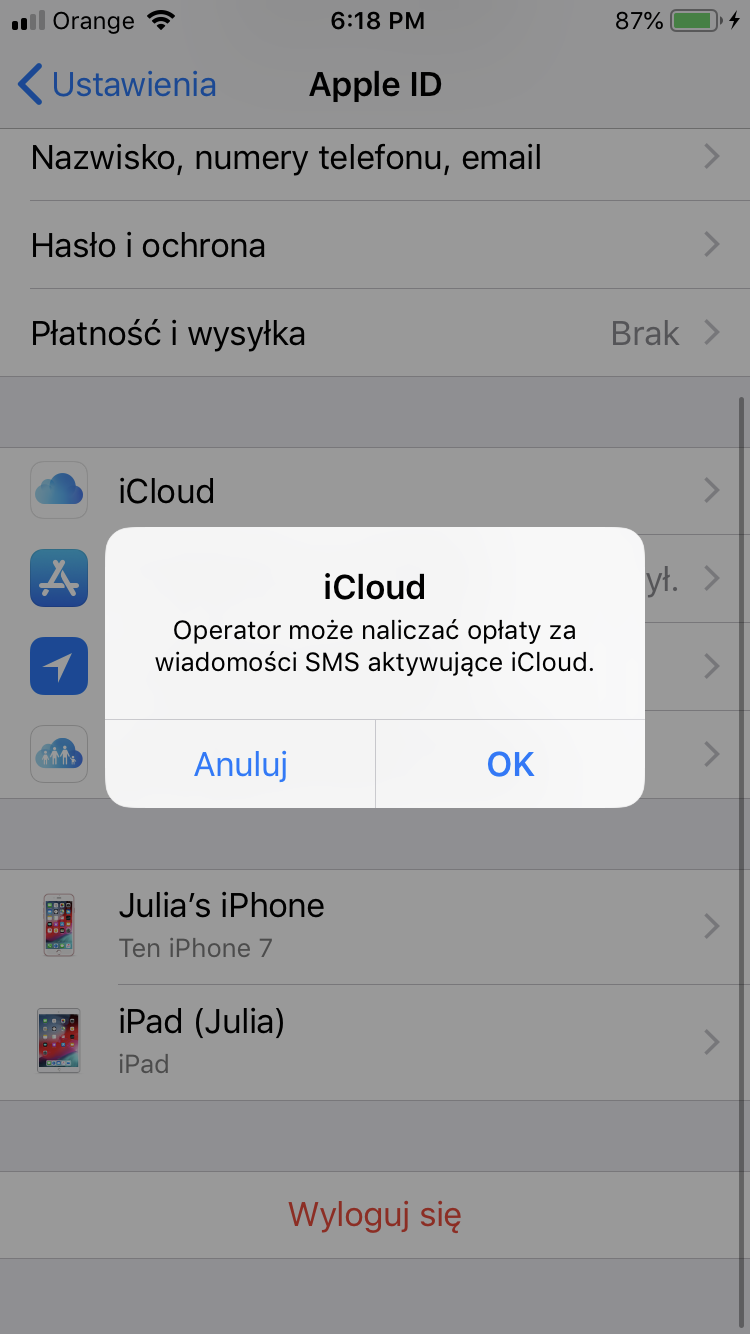The height and width of the screenshot is (1334, 750).
Task: Tap Wyloguj się to sign out
Action: (x=375, y=1215)
